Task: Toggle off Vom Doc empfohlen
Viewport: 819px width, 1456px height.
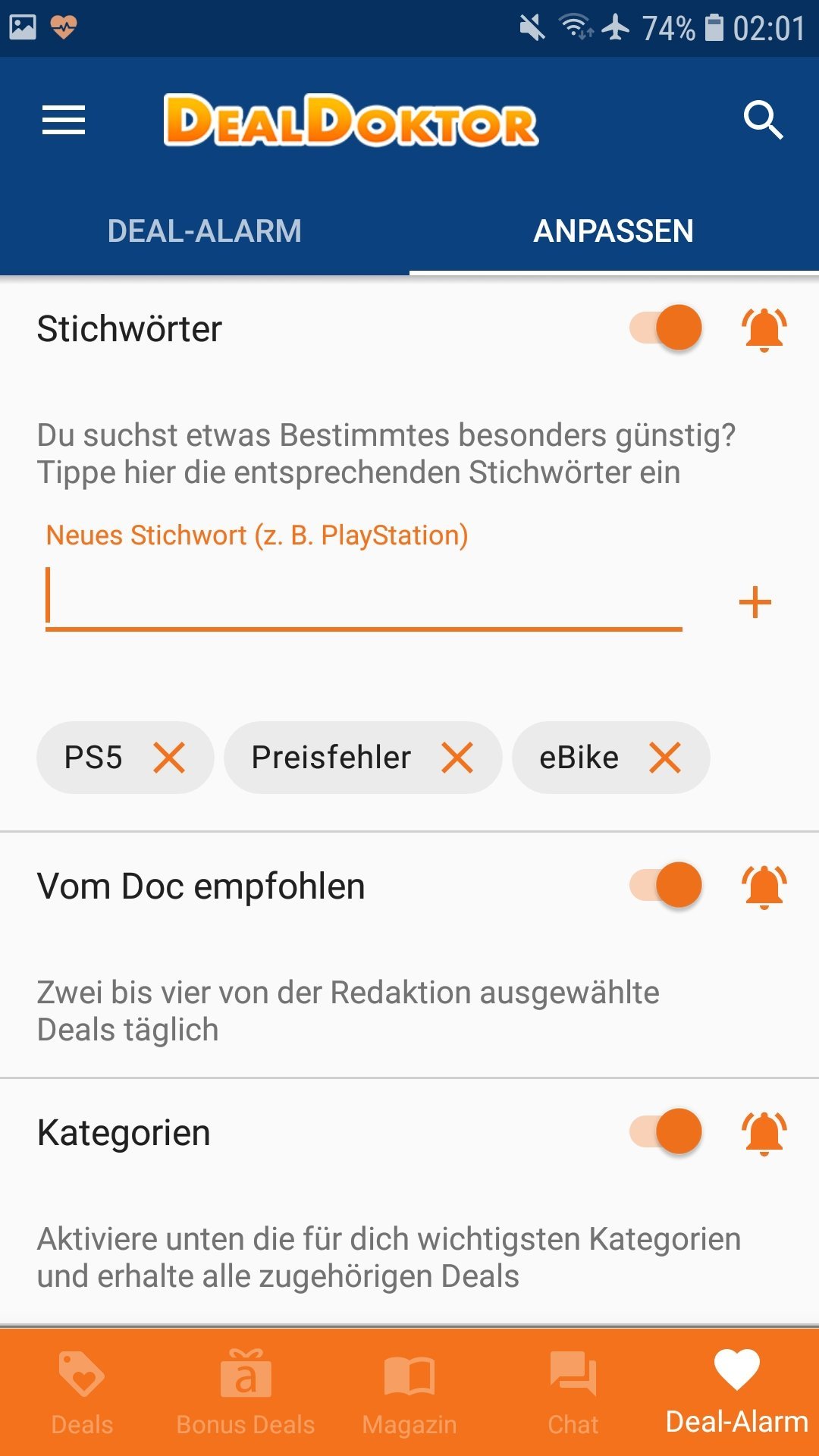Action: (x=666, y=885)
